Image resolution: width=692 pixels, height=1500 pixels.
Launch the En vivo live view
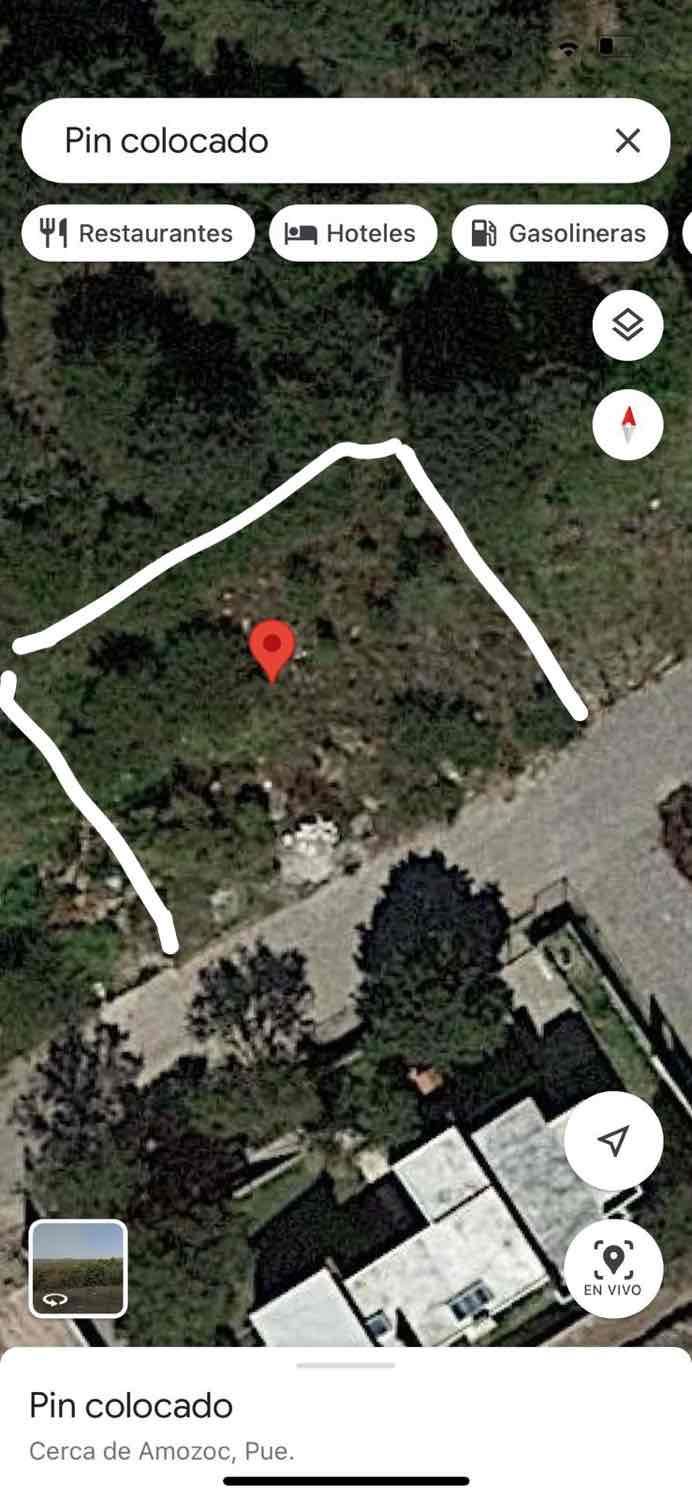coord(613,1268)
